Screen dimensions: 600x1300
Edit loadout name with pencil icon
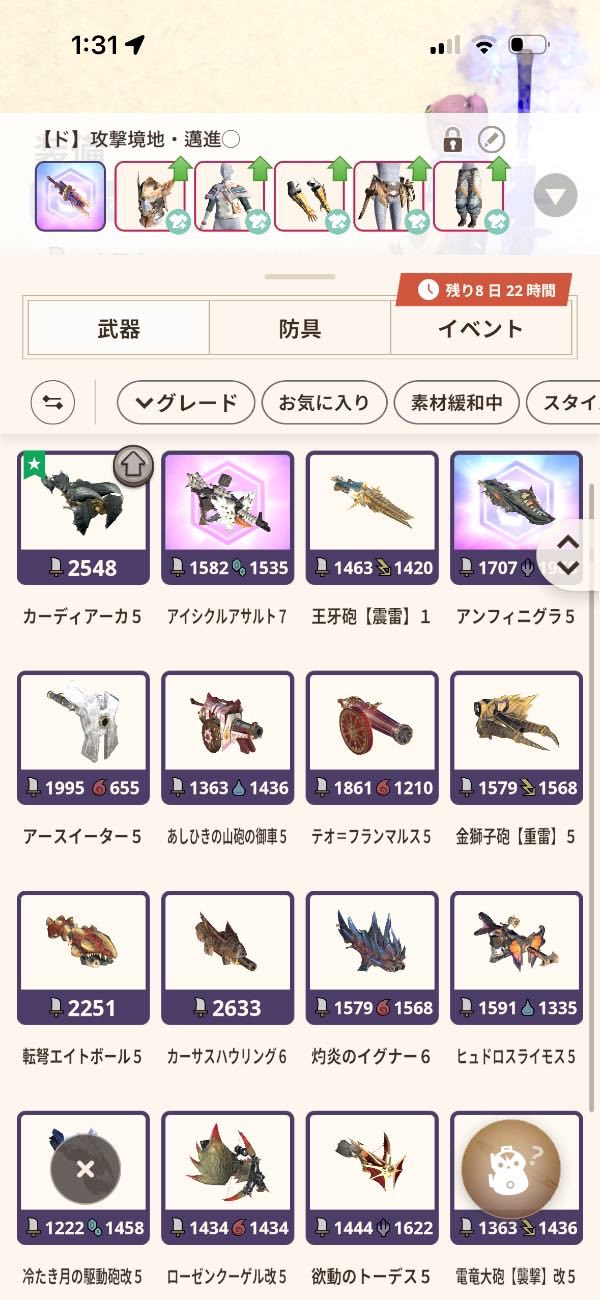[491, 139]
